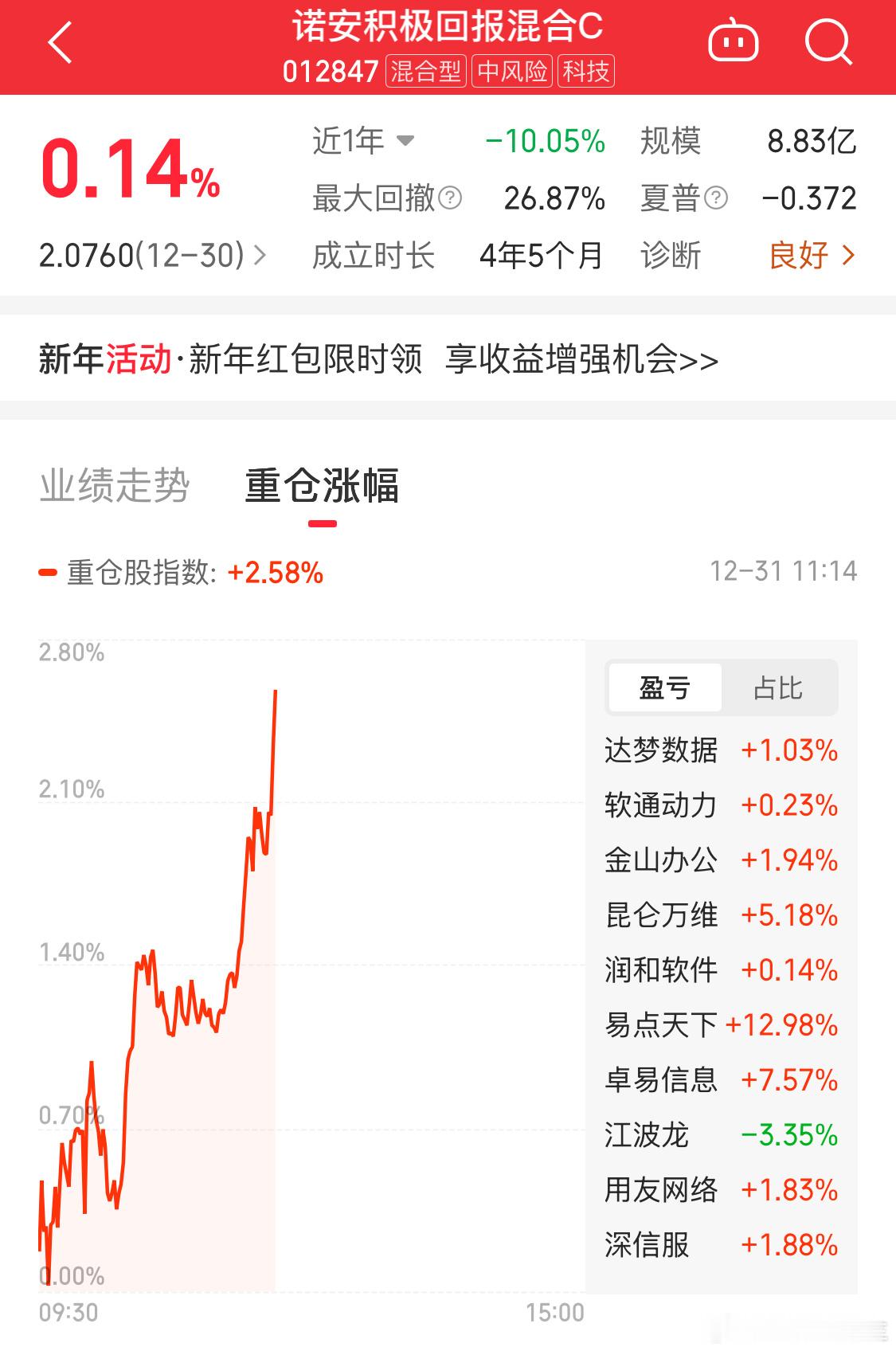Image resolution: width=896 pixels, height=1351 pixels.
Task: Select the 科技 theme badge
Action: click(589, 71)
